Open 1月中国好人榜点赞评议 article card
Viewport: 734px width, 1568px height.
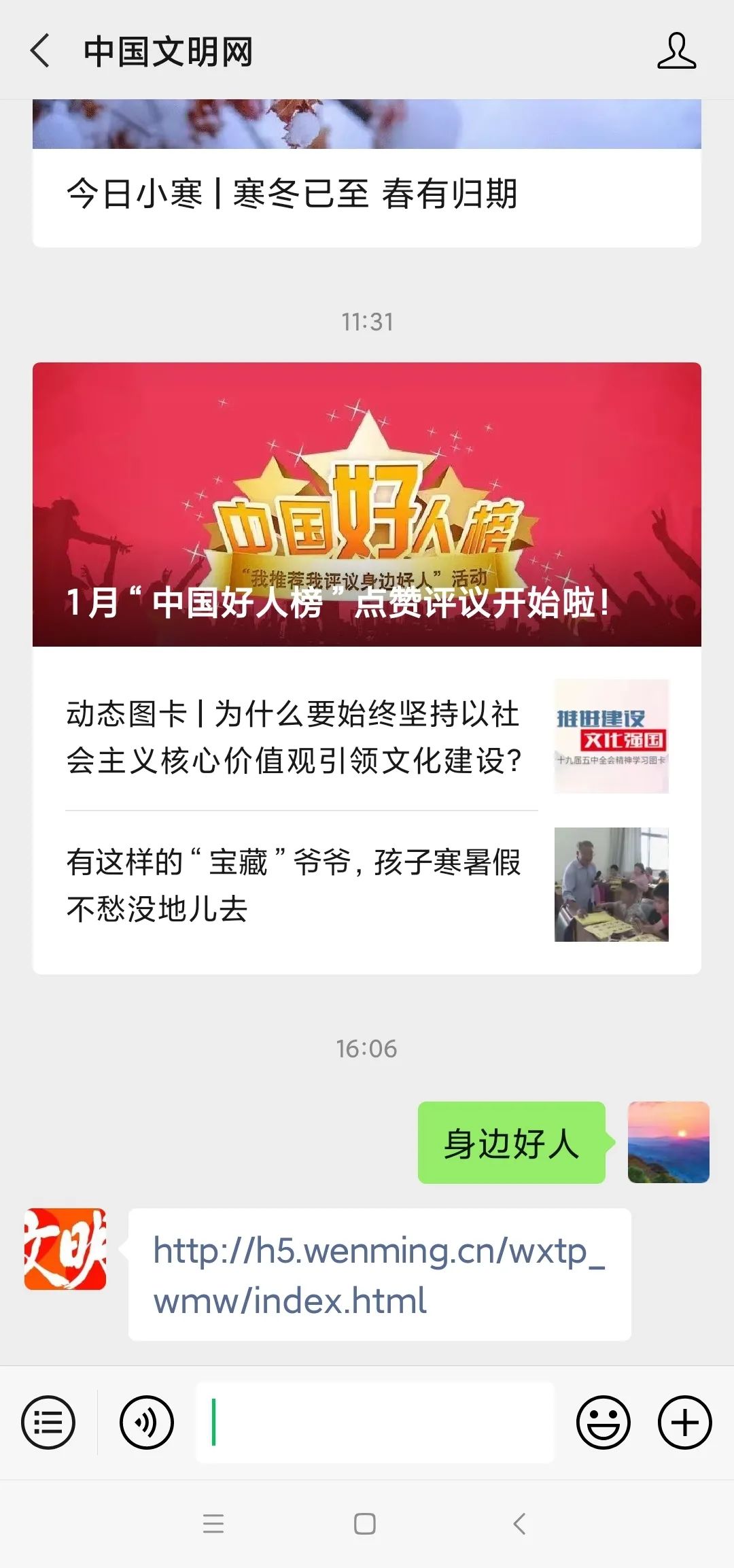367,505
